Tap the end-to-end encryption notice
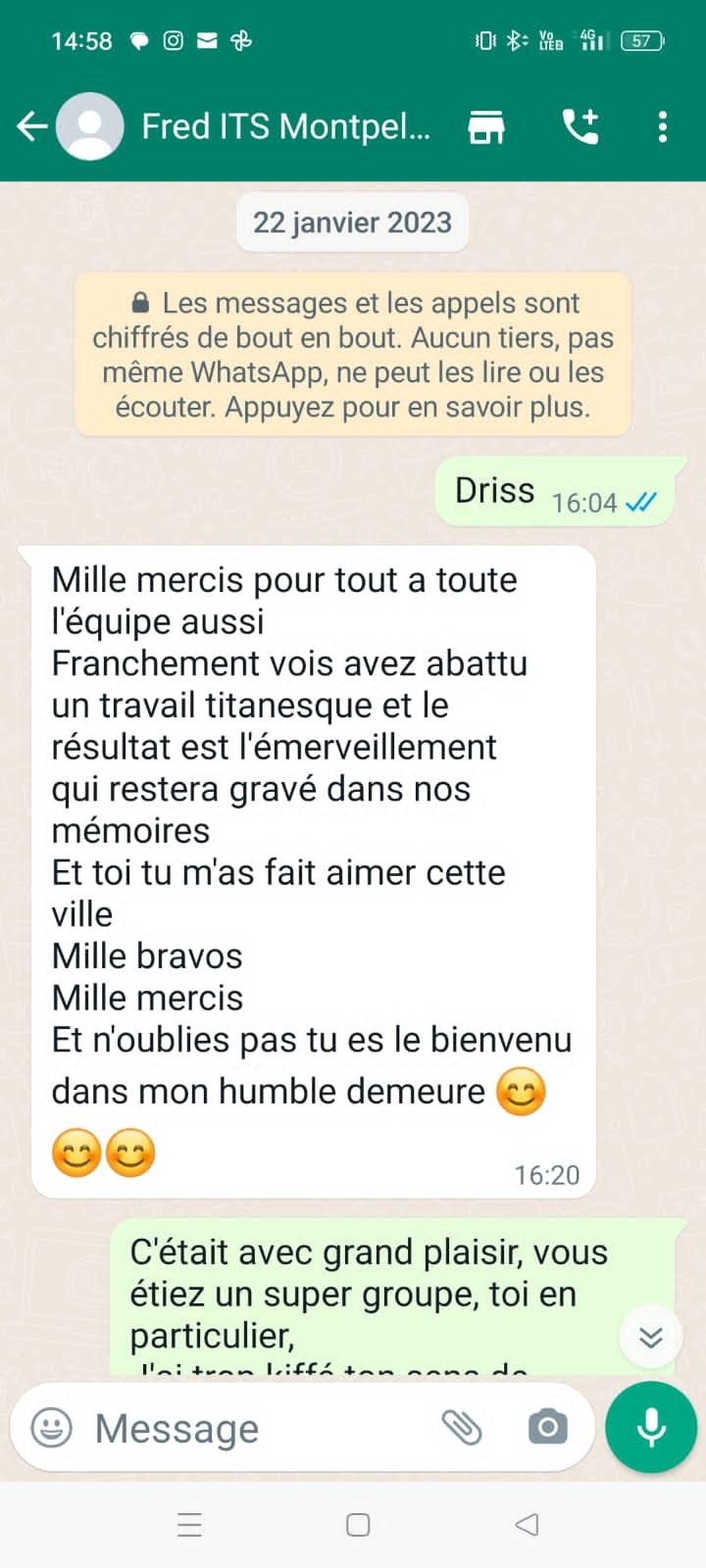 353,355
